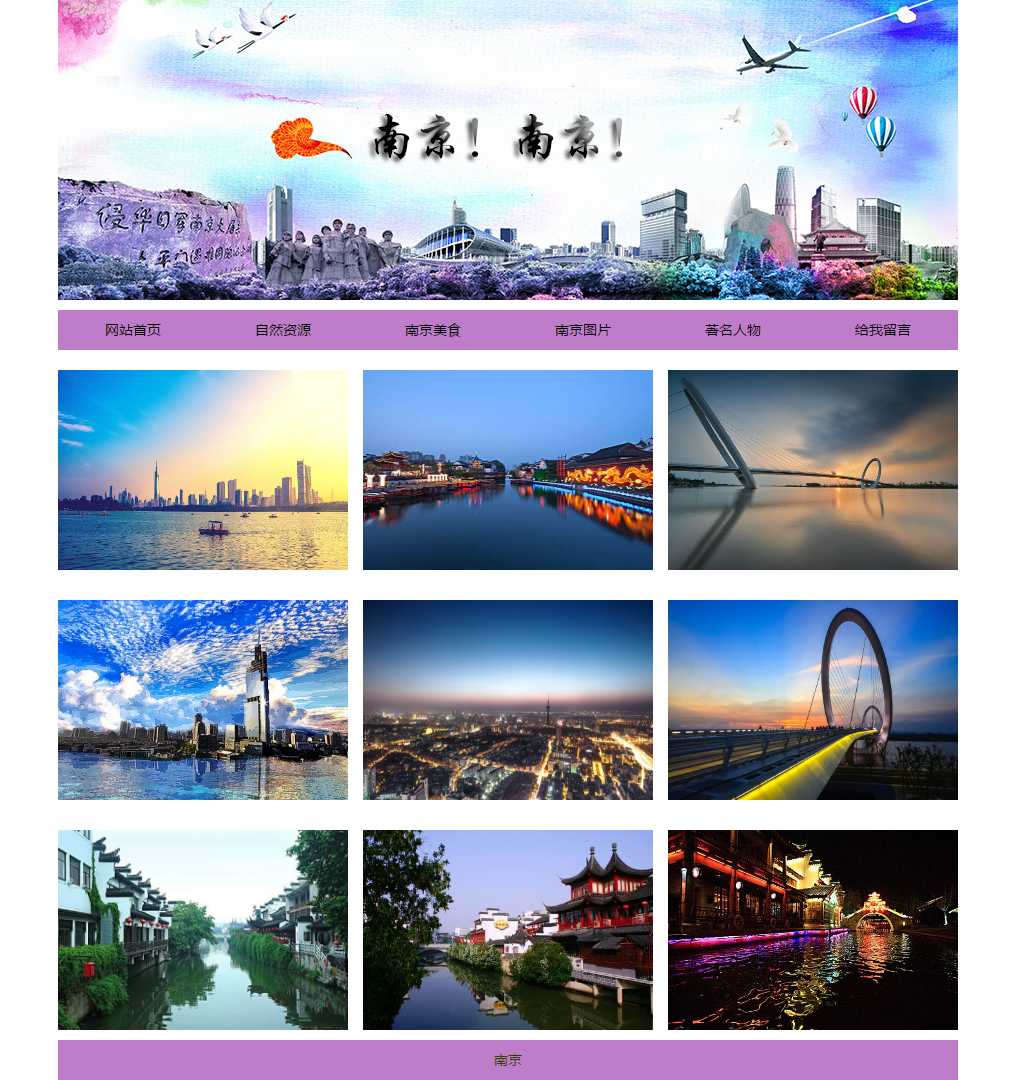View the lit-up riverside temple night photo
Image resolution: width=1016 pixels, height=1080 pixels.
click(x=508, y=470)
